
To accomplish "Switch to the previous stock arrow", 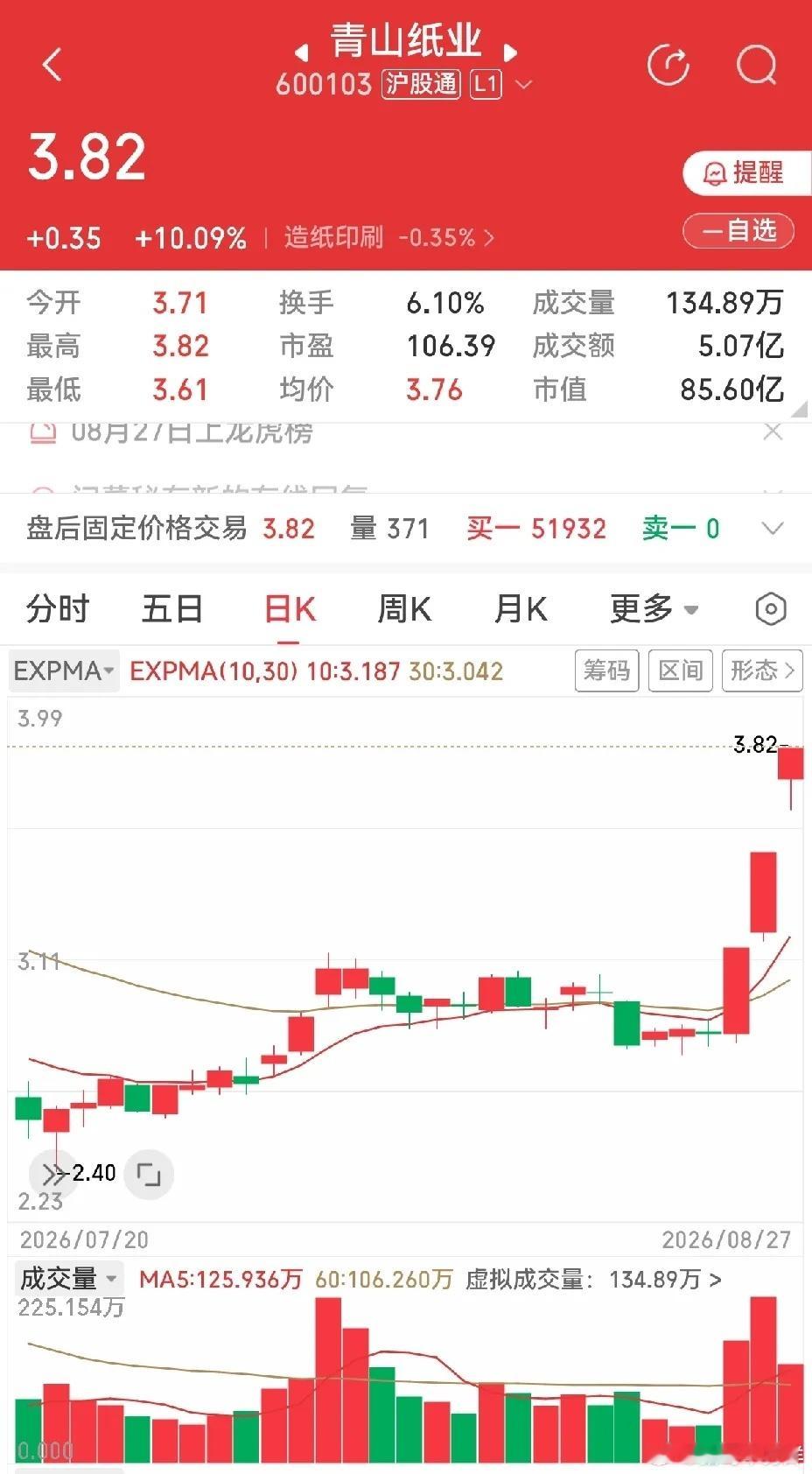I will (302, 52).
